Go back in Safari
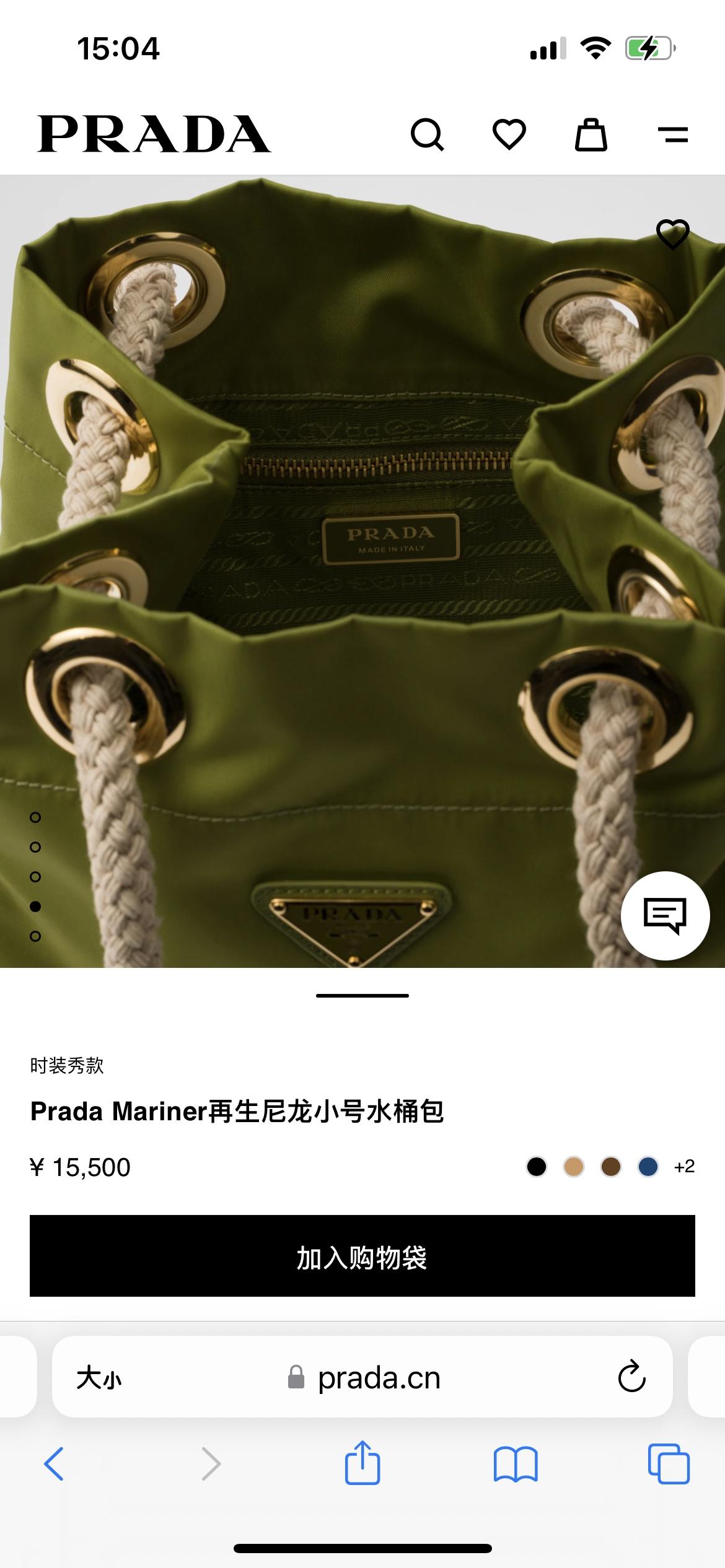The height and width of the screenshot is (1568, 725). coord(55,1464)
